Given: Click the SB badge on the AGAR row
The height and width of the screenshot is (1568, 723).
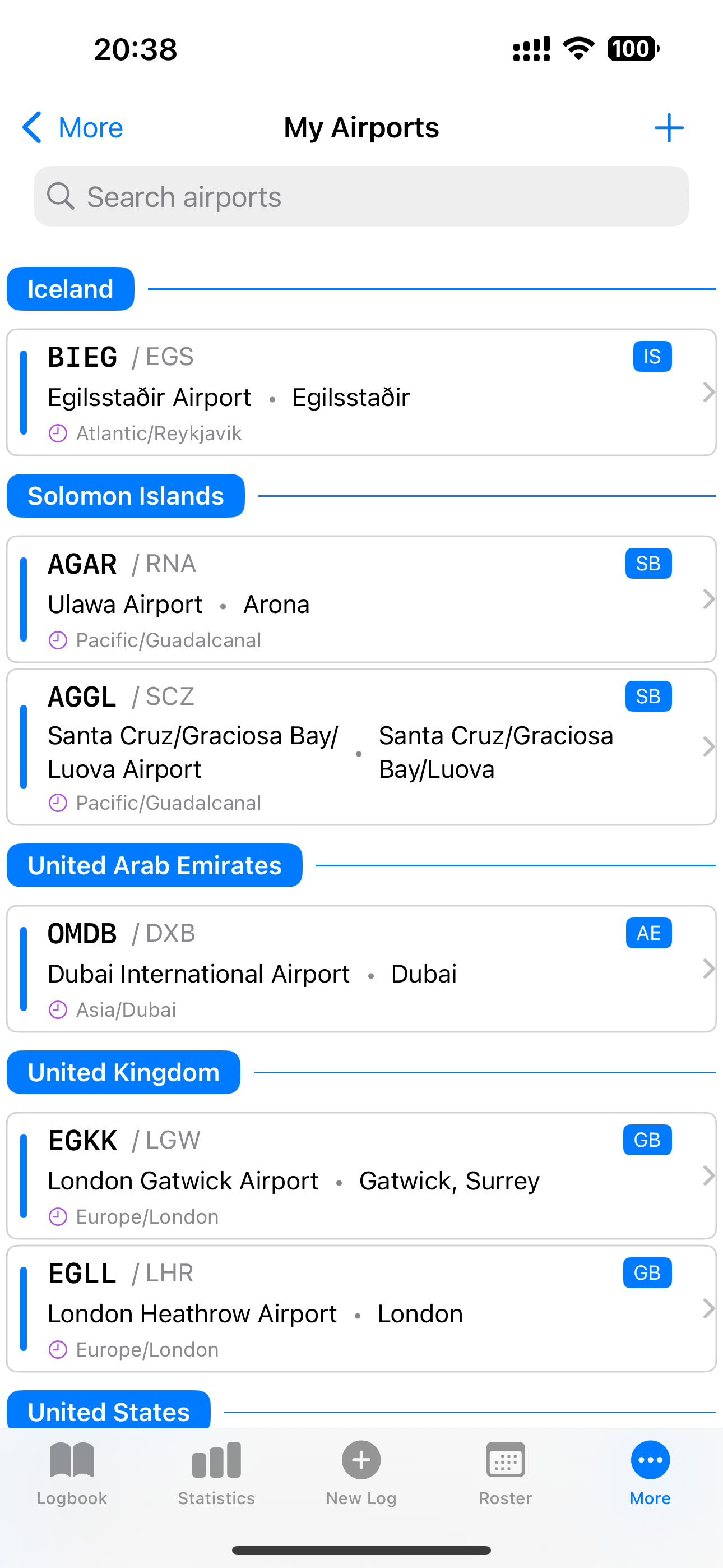Looking at the screenshot, I should click(x=647, y=563).
